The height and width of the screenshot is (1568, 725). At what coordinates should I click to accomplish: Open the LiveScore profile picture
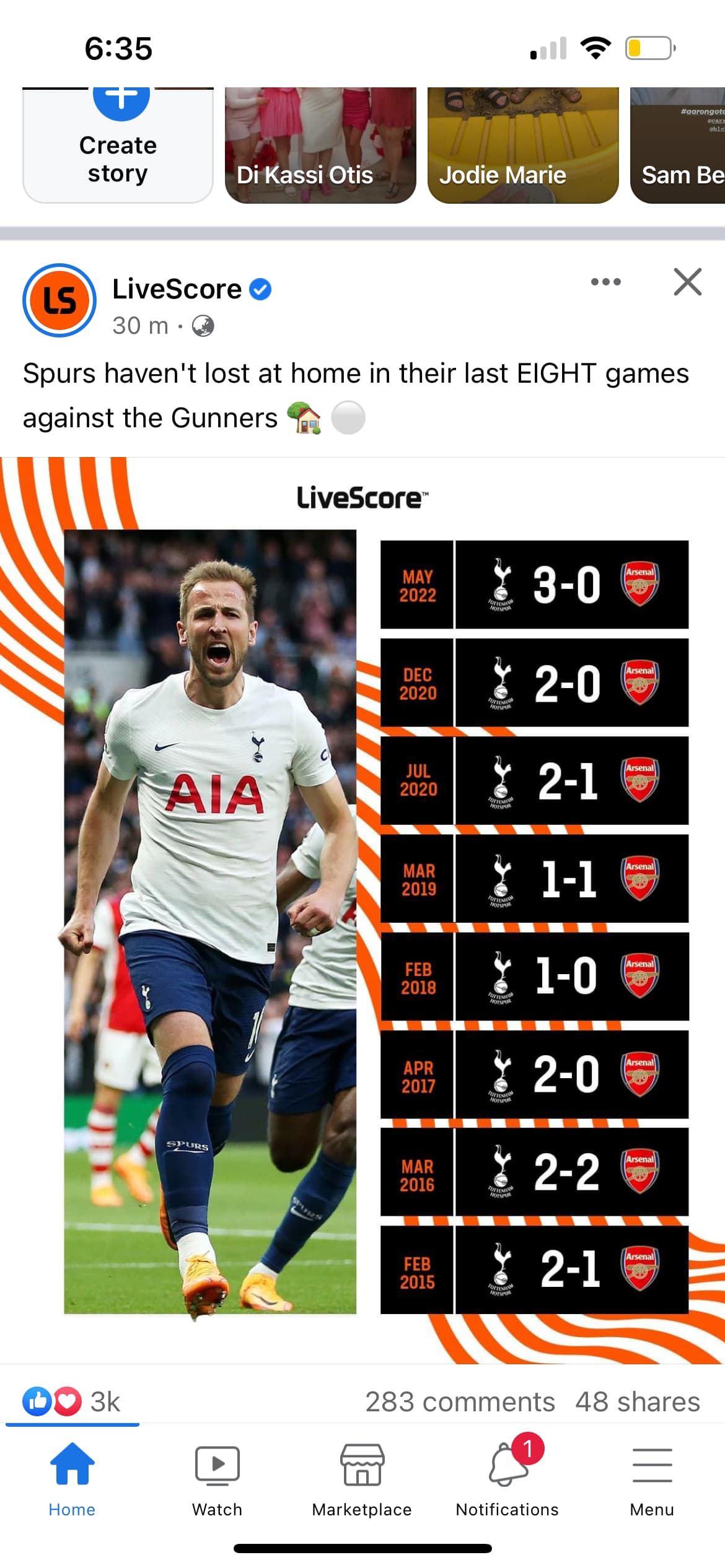(59, 300)
